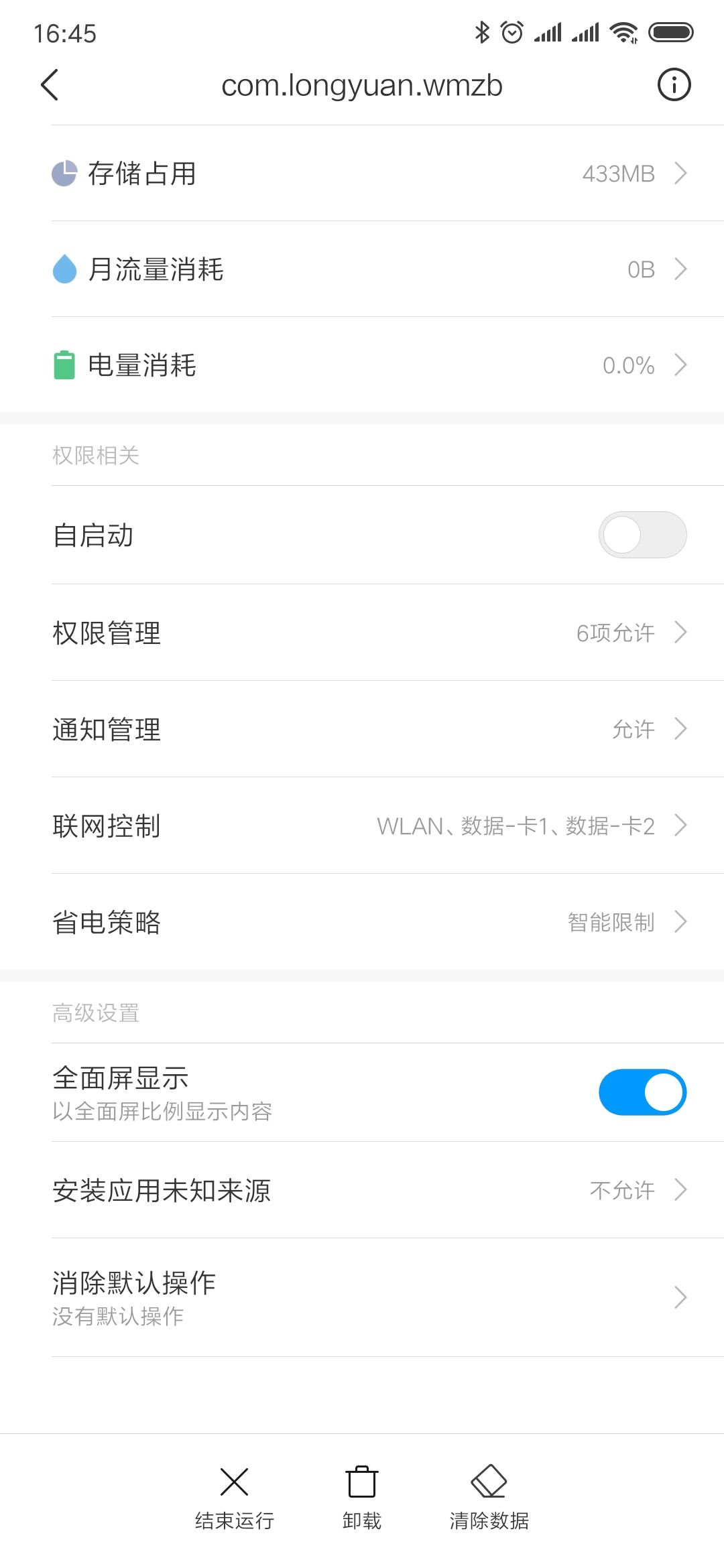Disable the 全面屏显示 fullscreen display toggle
The width and height of the screenshot is (724, 1568).
(x=642, y=1092)
